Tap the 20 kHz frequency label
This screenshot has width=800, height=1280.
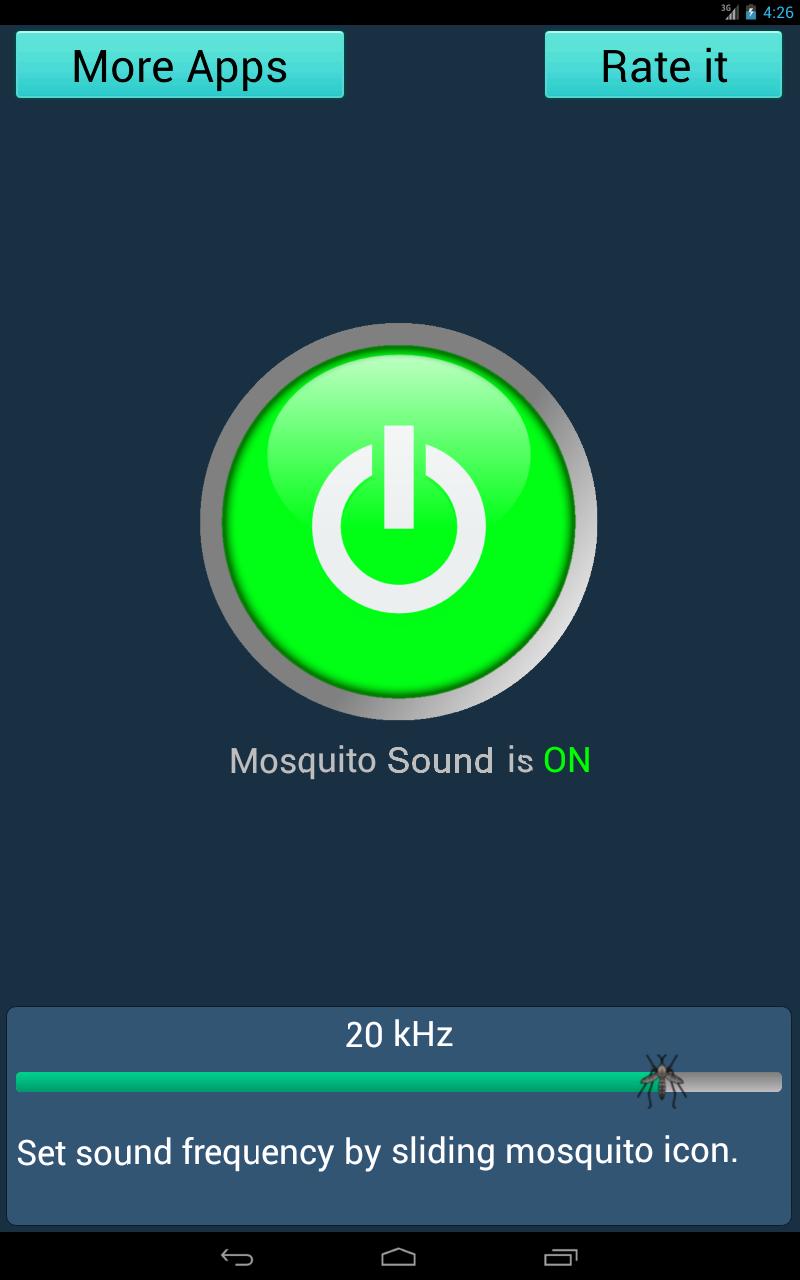(x=400, y=1035)
